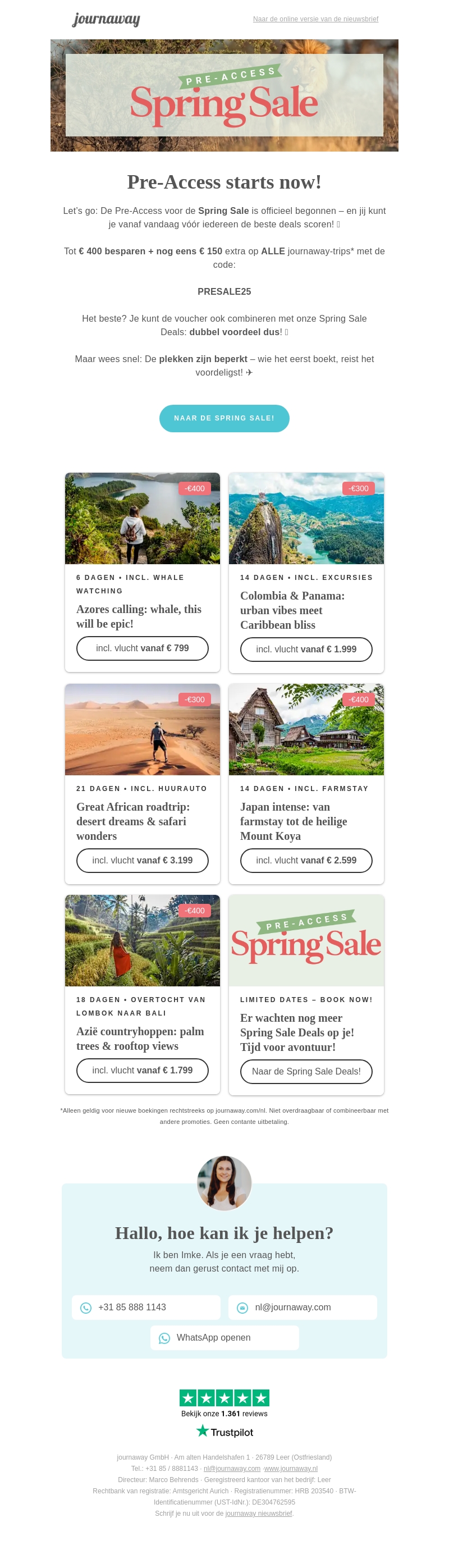This screenshot has height=1568, width=449.
Task: Open the Great African roadtrip card
Action: 143,730
